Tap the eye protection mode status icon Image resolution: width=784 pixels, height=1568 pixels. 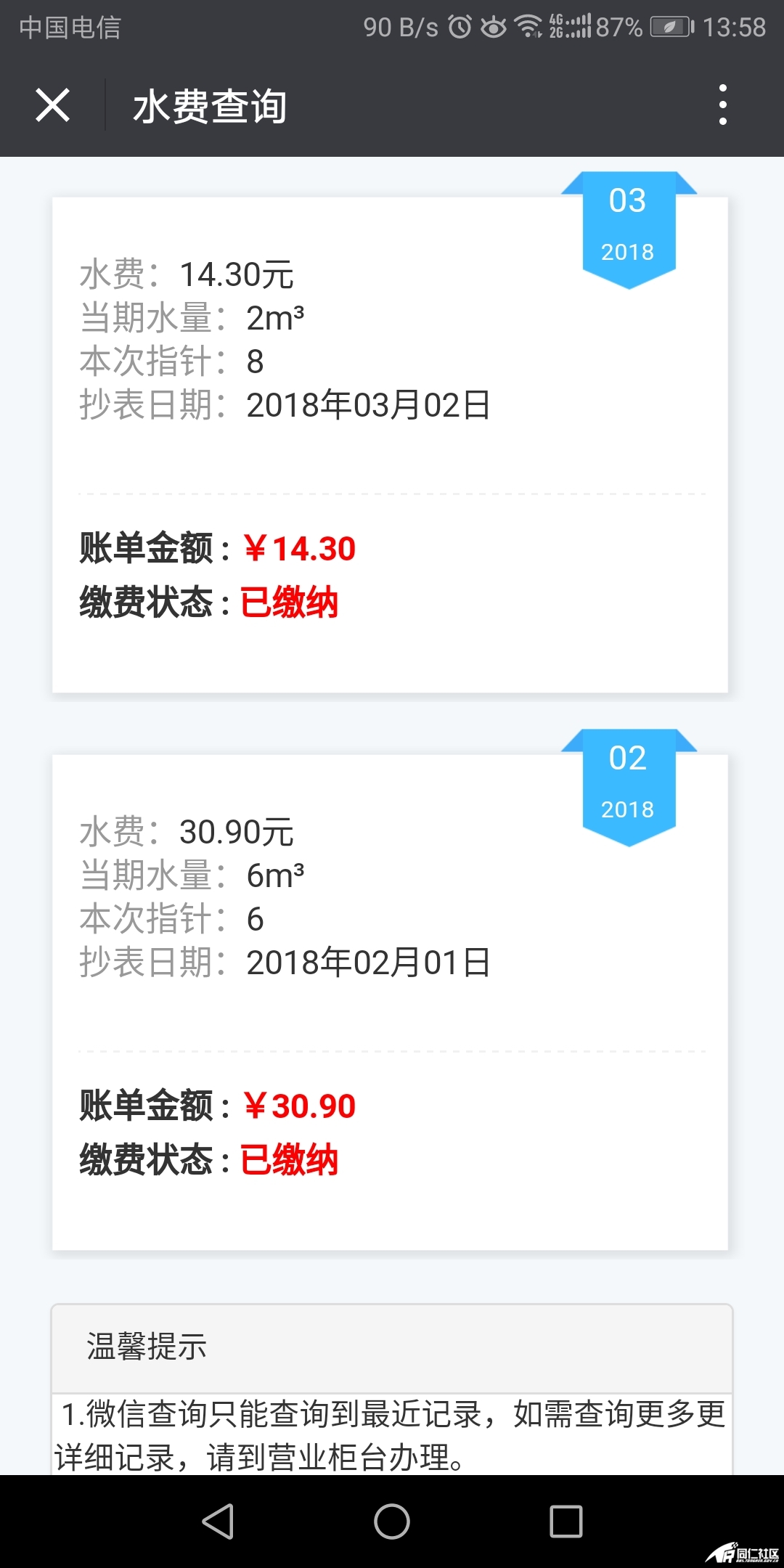click(x=494, y=28)
